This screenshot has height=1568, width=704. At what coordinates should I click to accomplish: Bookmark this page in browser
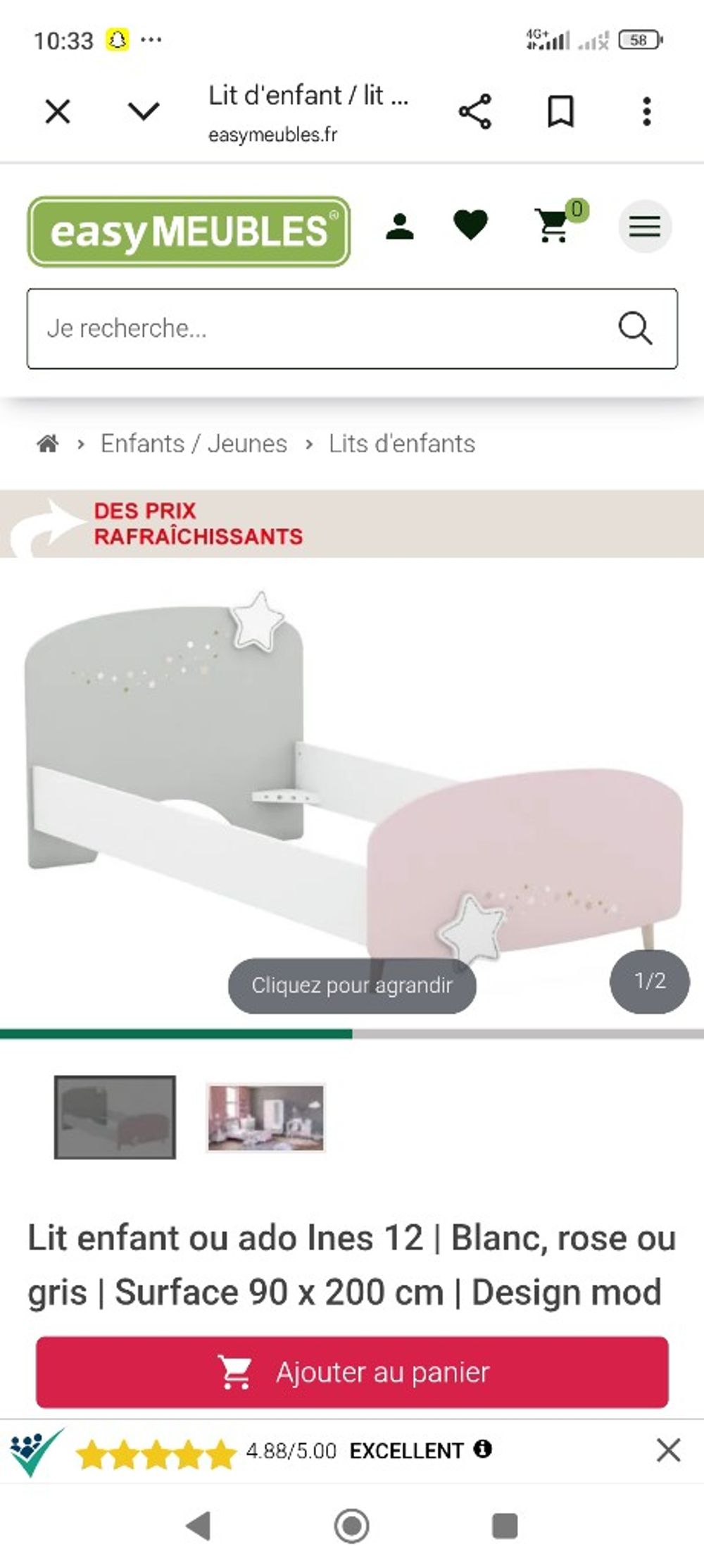pyautogui.click(x=561, y=111)
